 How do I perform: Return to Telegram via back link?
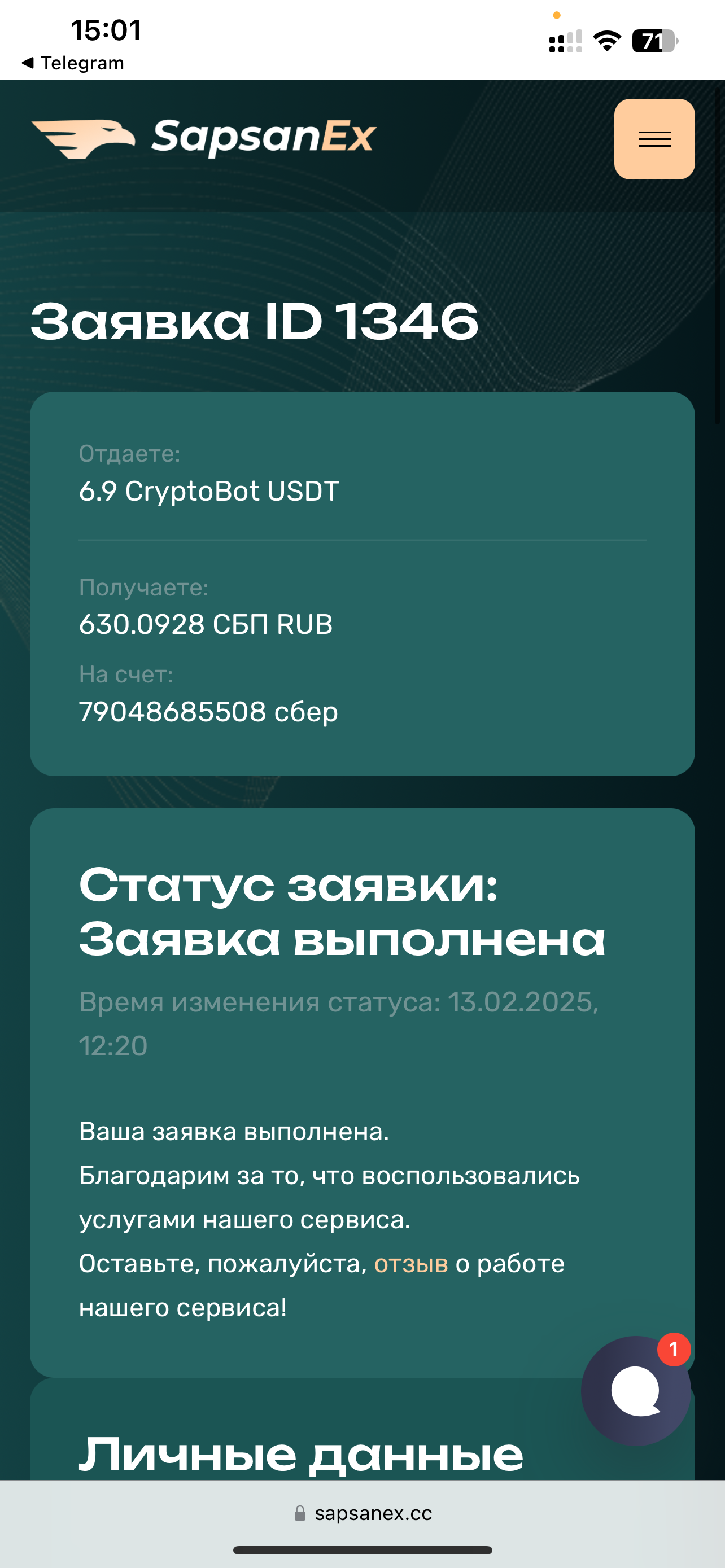pyautogui.click(x=72, y=63)
